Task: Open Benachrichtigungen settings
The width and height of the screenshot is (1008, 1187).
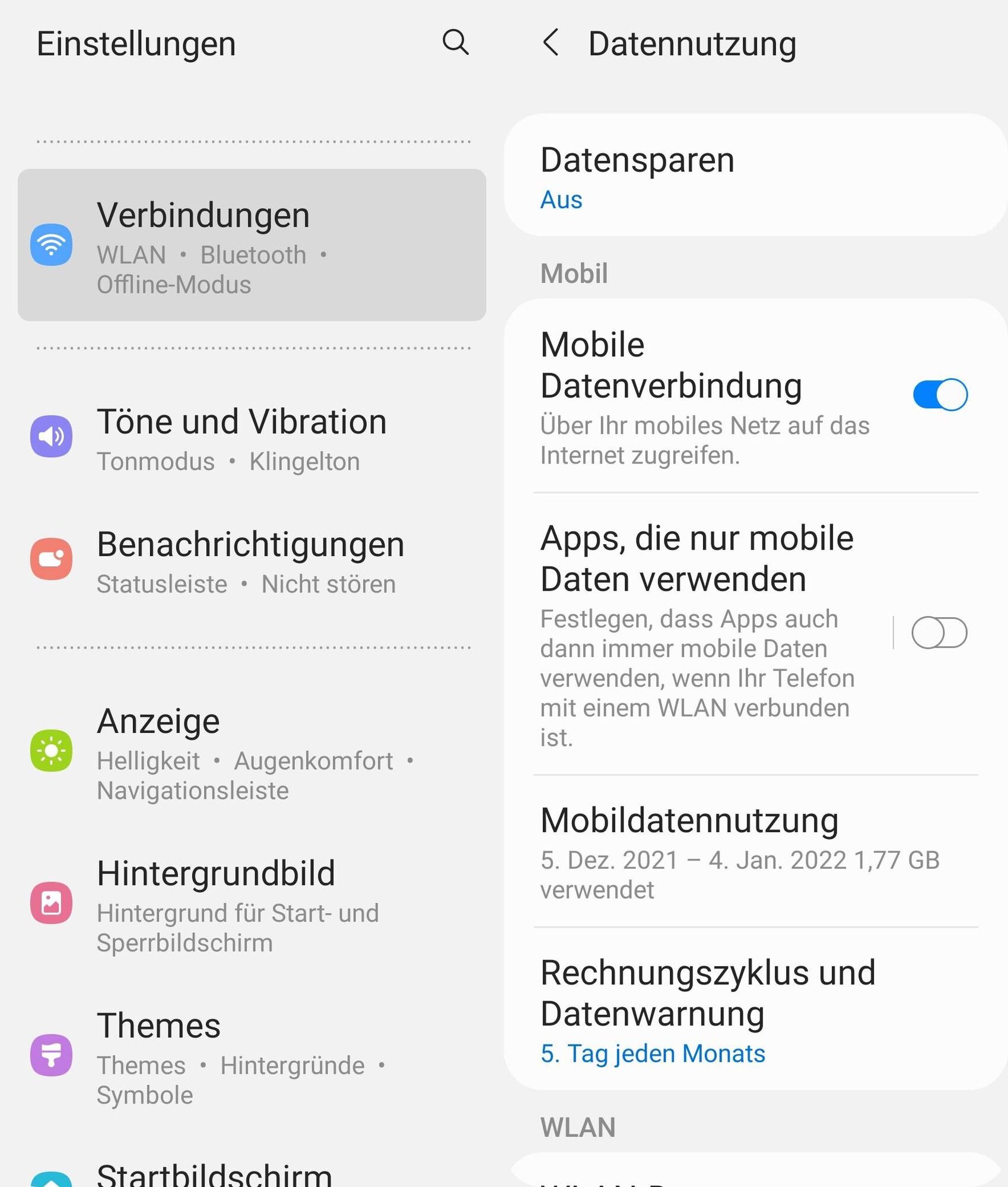Action: coord(250,560)
